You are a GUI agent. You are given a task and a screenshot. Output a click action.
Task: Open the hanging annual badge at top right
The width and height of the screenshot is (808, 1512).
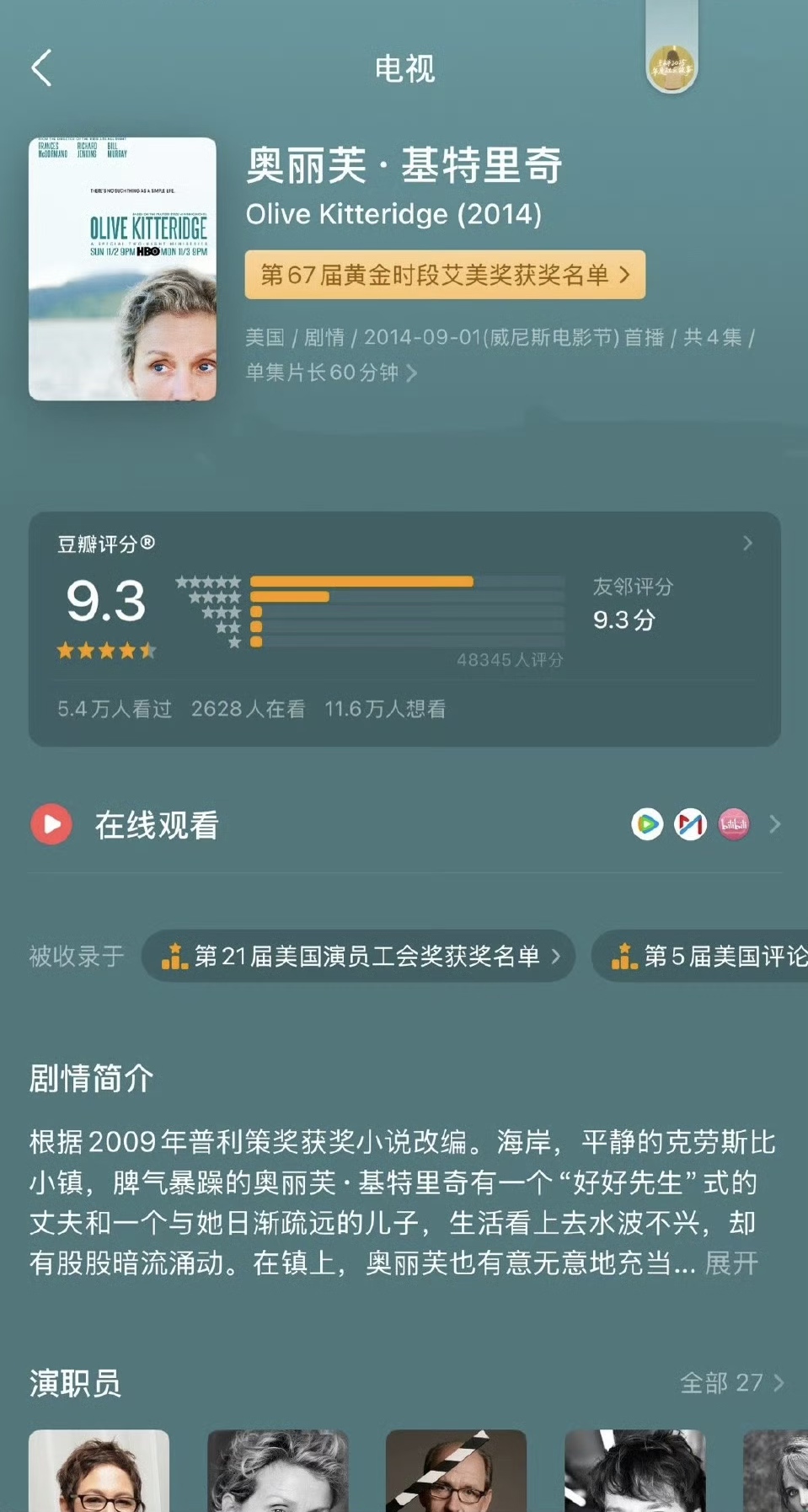(x=672, y=66)
